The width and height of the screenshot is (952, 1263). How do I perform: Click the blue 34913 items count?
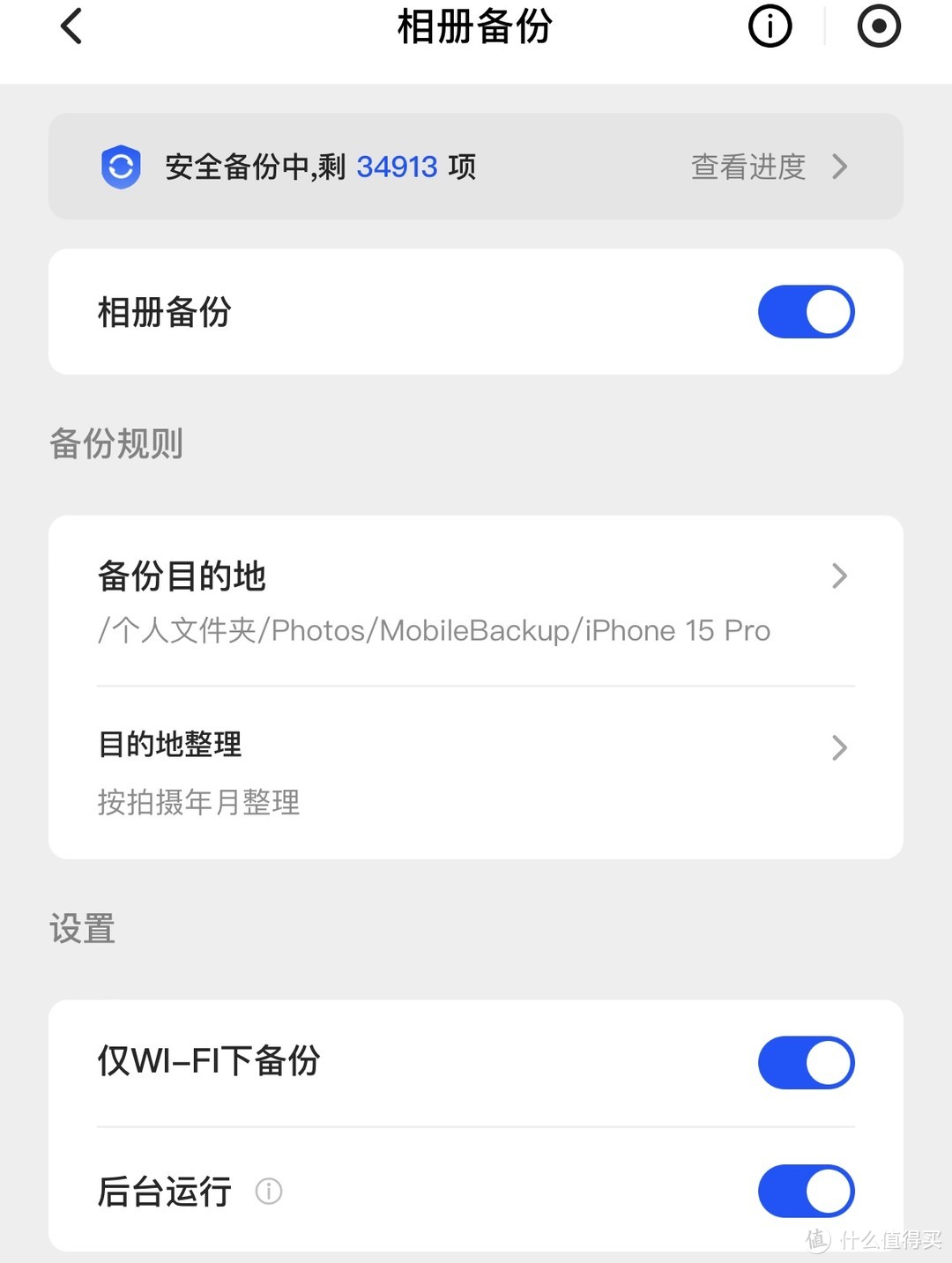[397, 166]
